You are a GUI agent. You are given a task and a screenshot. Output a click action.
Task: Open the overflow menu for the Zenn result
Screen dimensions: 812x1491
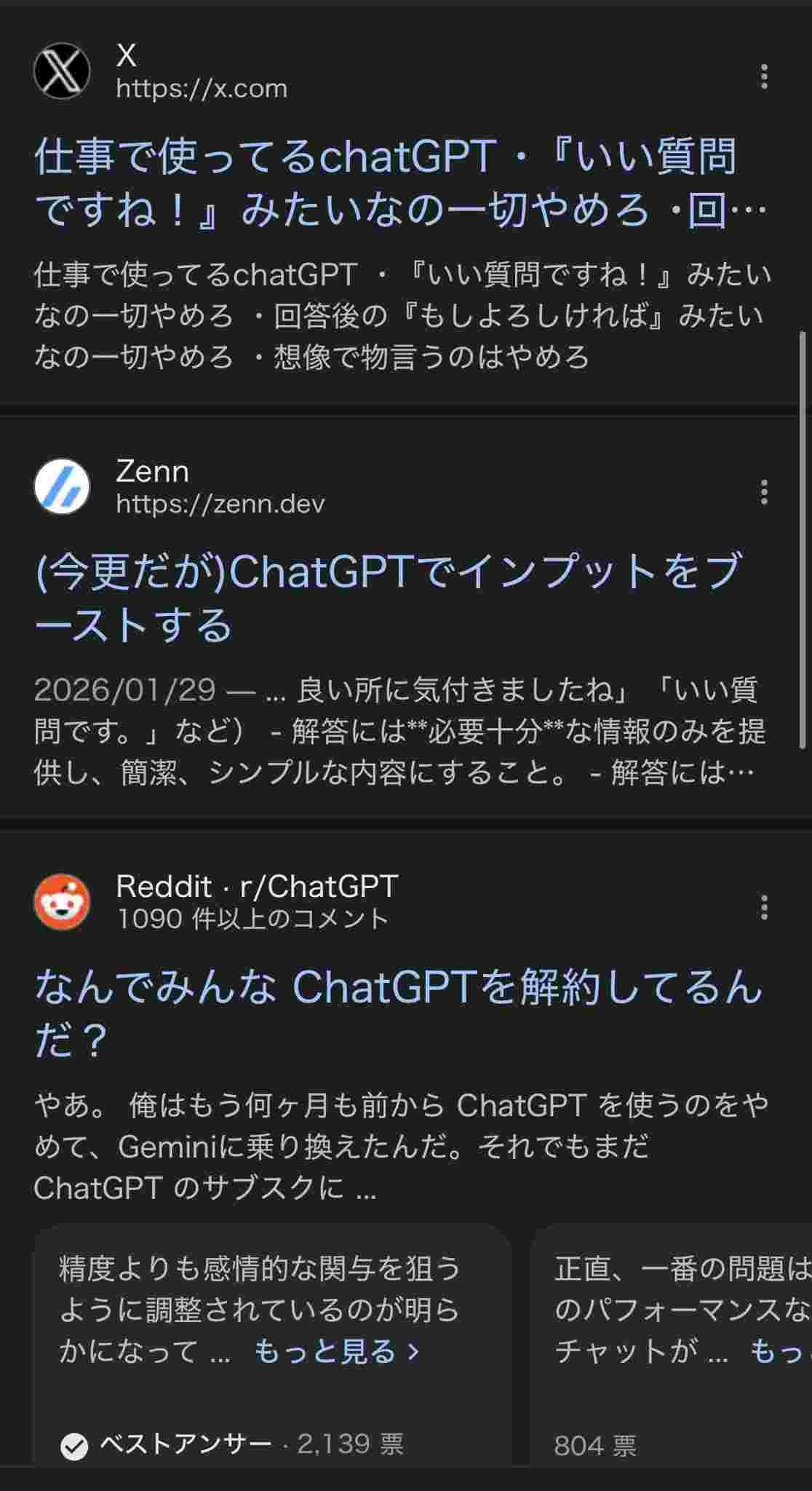(x=763, y=492)
